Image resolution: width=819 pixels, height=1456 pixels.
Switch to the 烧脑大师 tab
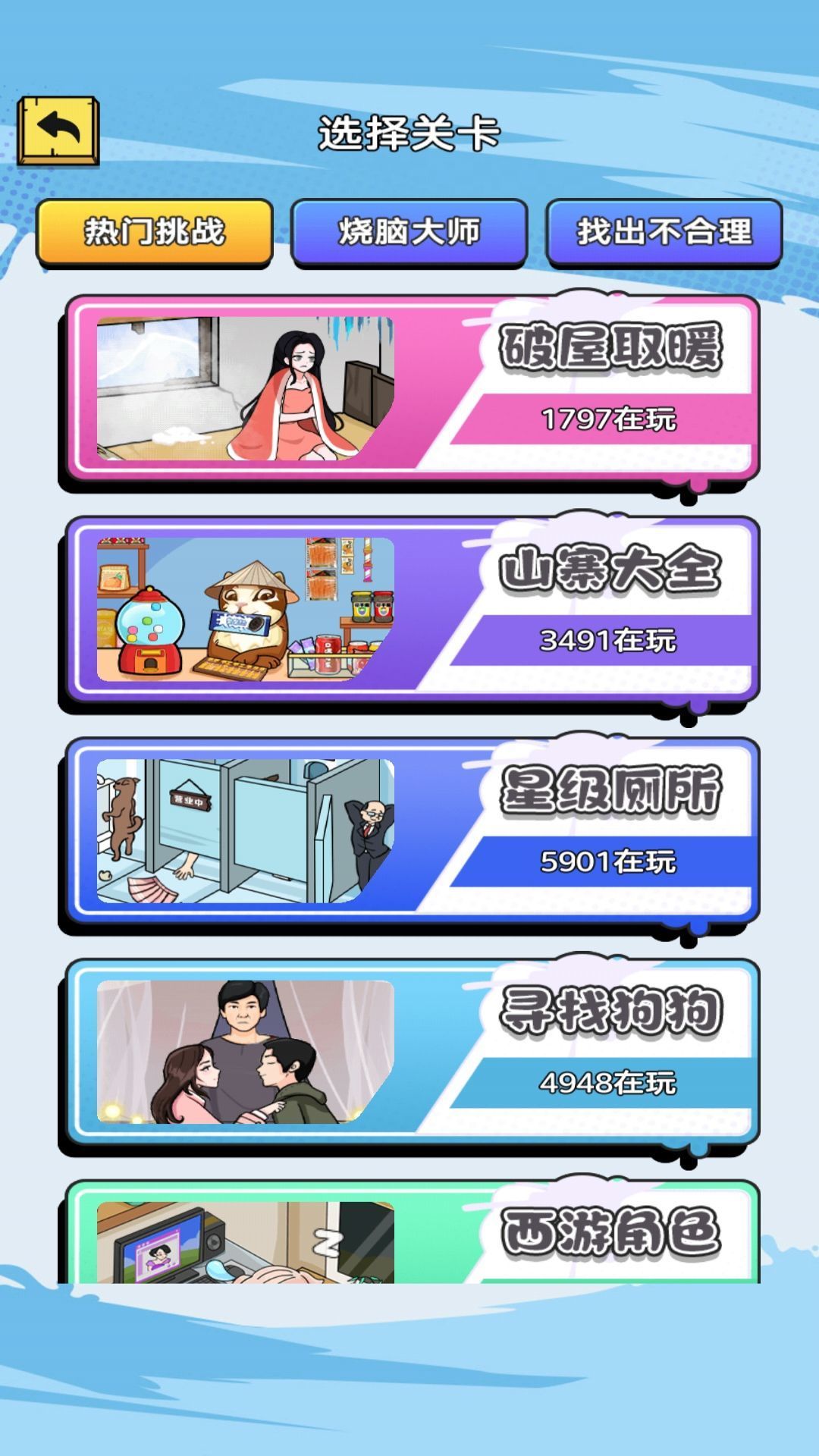coord(409,231)
